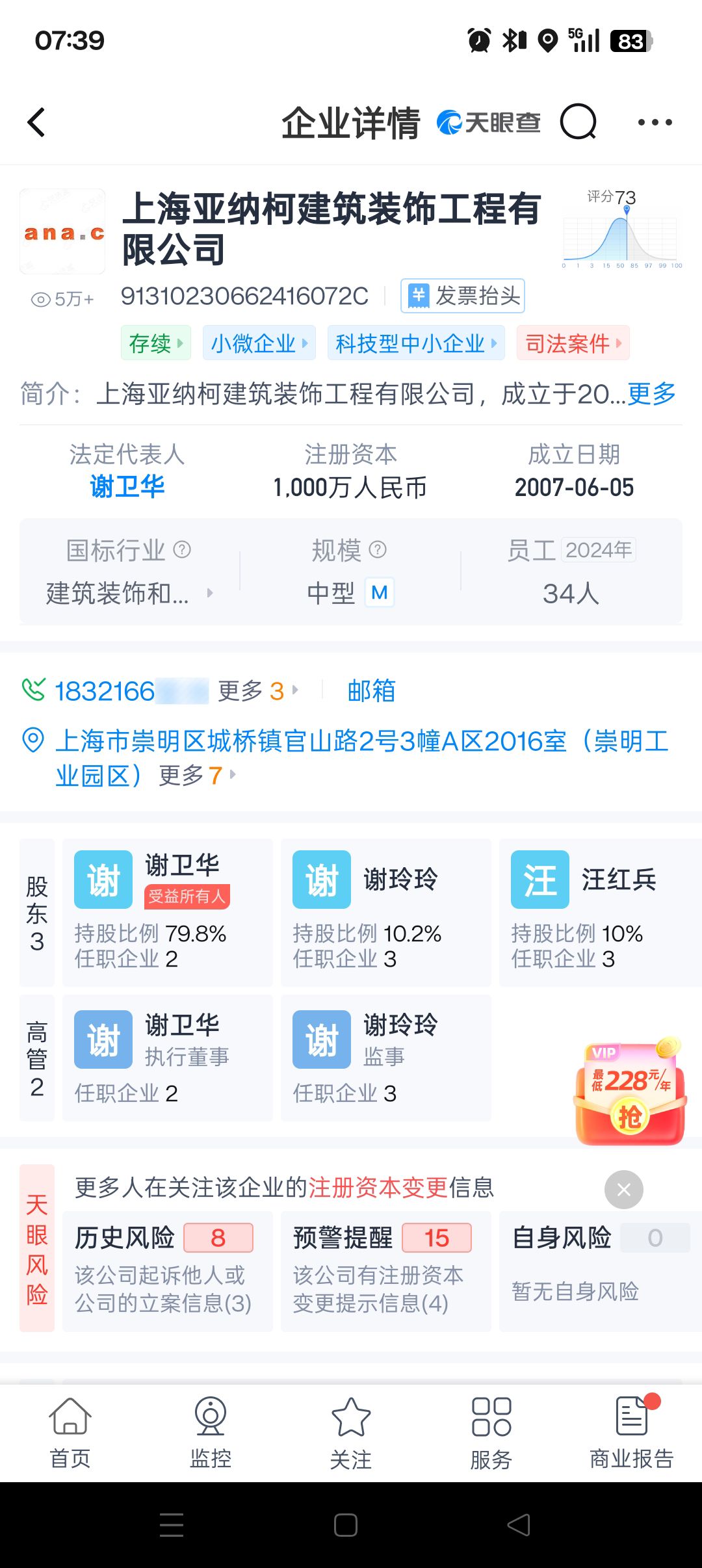This screenshot has height=1568, width=702.
Task: Open the search icon in header
Action: [x=578, y=122]
